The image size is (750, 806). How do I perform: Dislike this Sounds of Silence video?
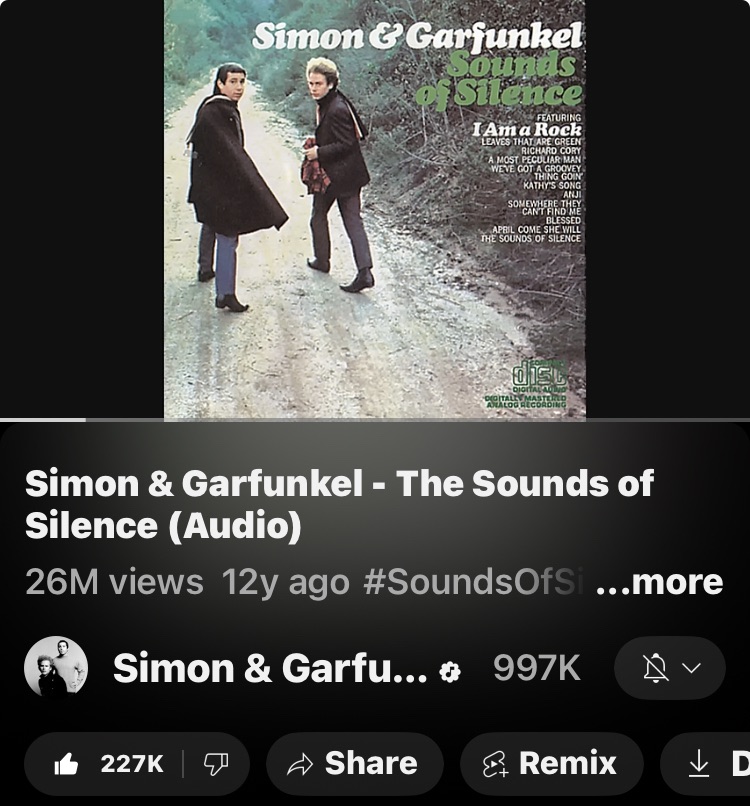(x=216, y=764)
